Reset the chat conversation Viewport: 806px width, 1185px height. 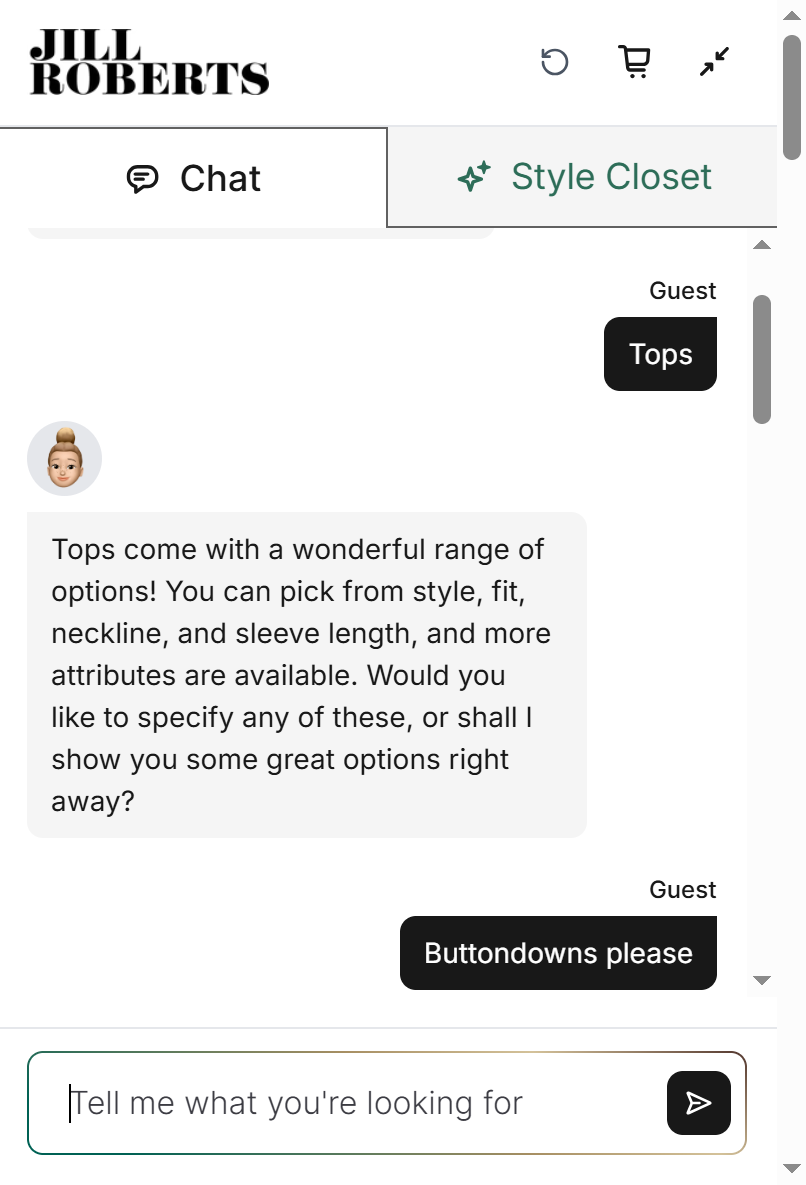[554, 62]
